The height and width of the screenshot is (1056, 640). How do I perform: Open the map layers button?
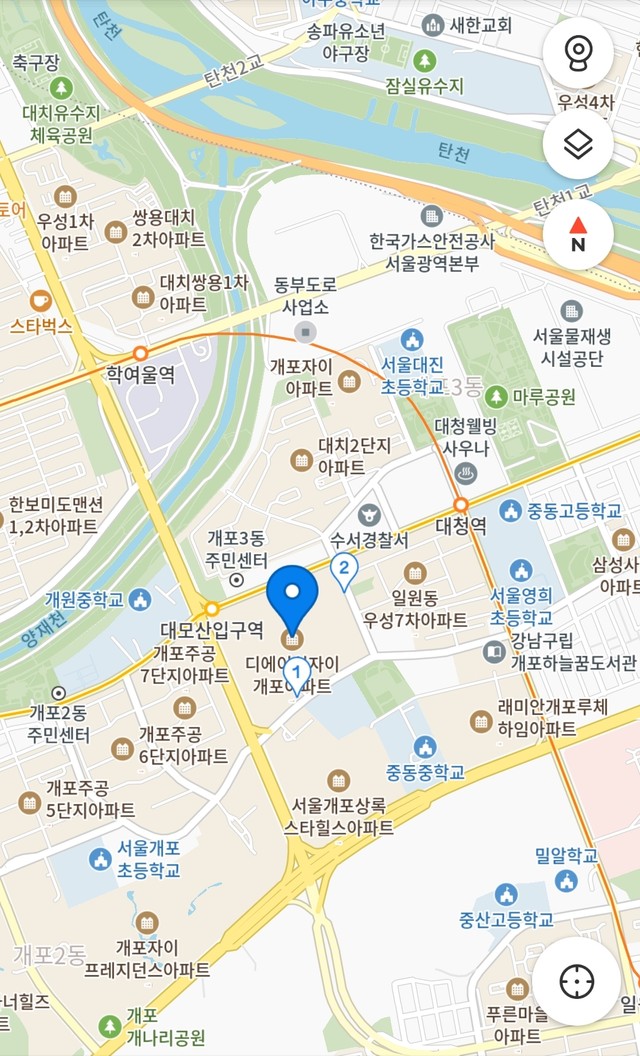coord(578,143)
